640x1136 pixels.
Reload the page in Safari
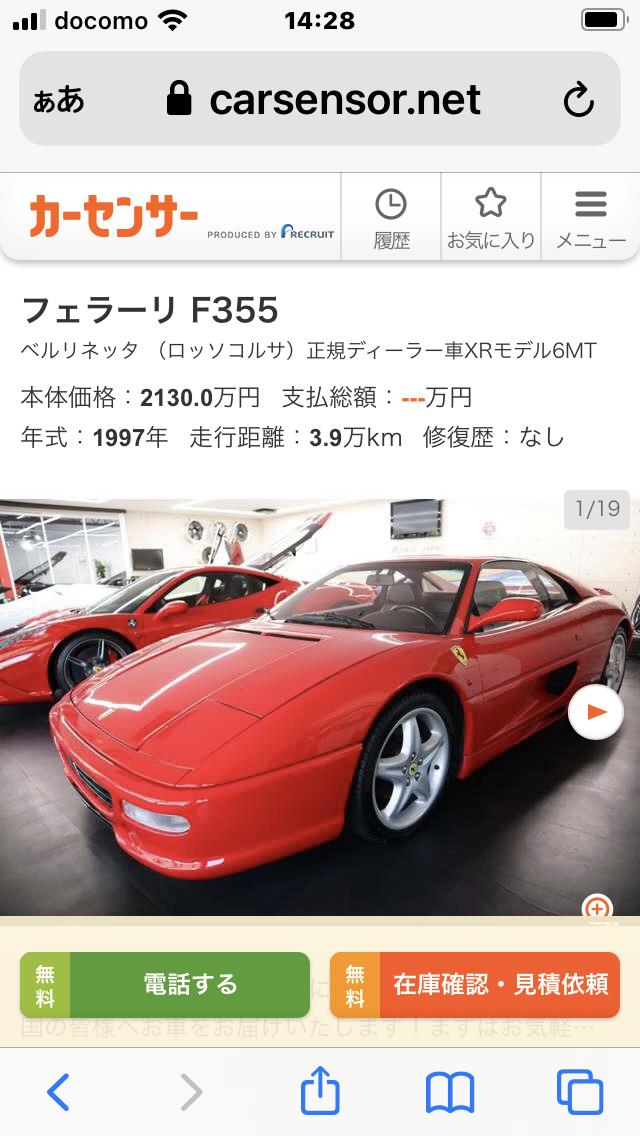[579, 100]
